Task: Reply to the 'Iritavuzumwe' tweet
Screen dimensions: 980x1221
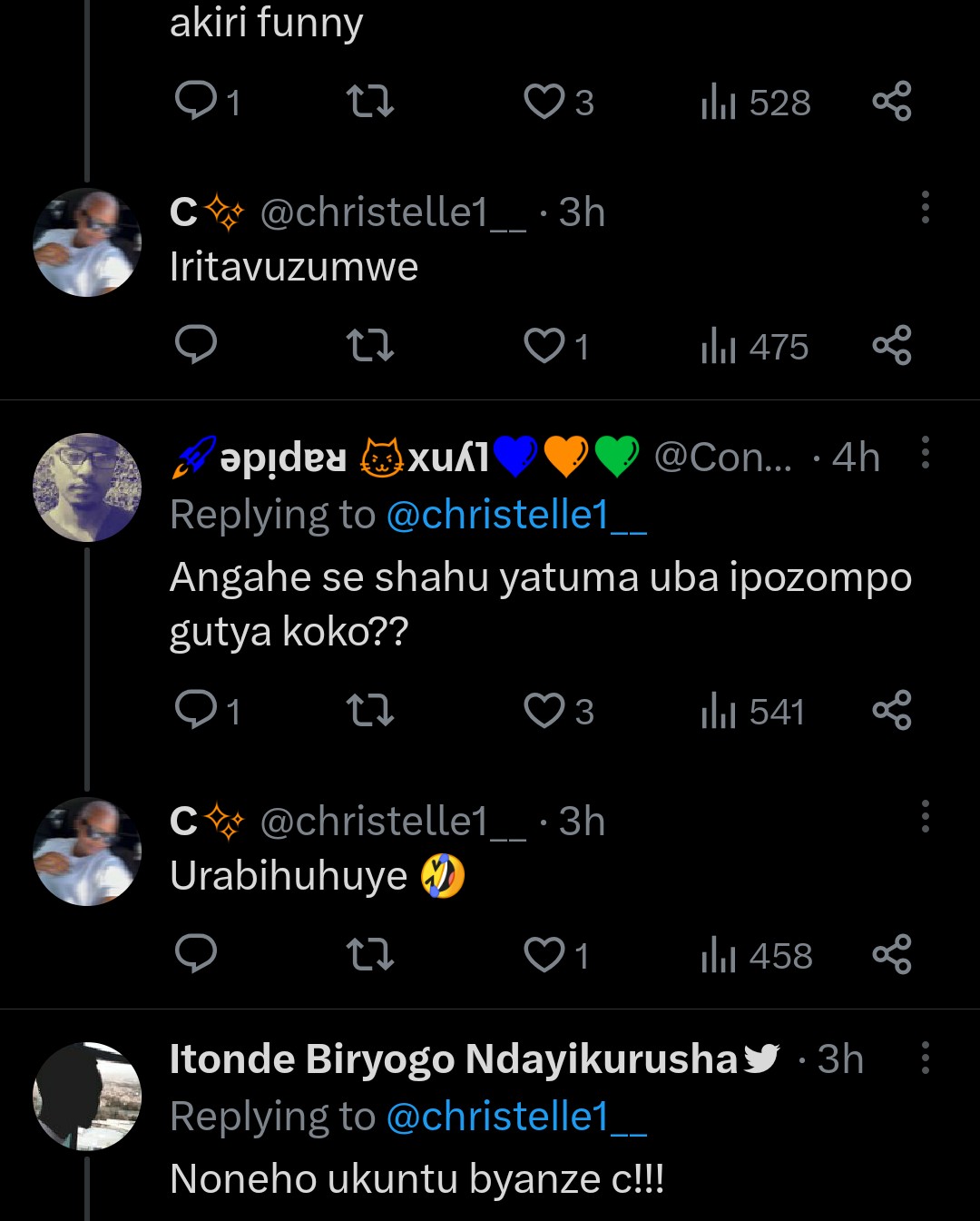Action: [x=195, y=345]
